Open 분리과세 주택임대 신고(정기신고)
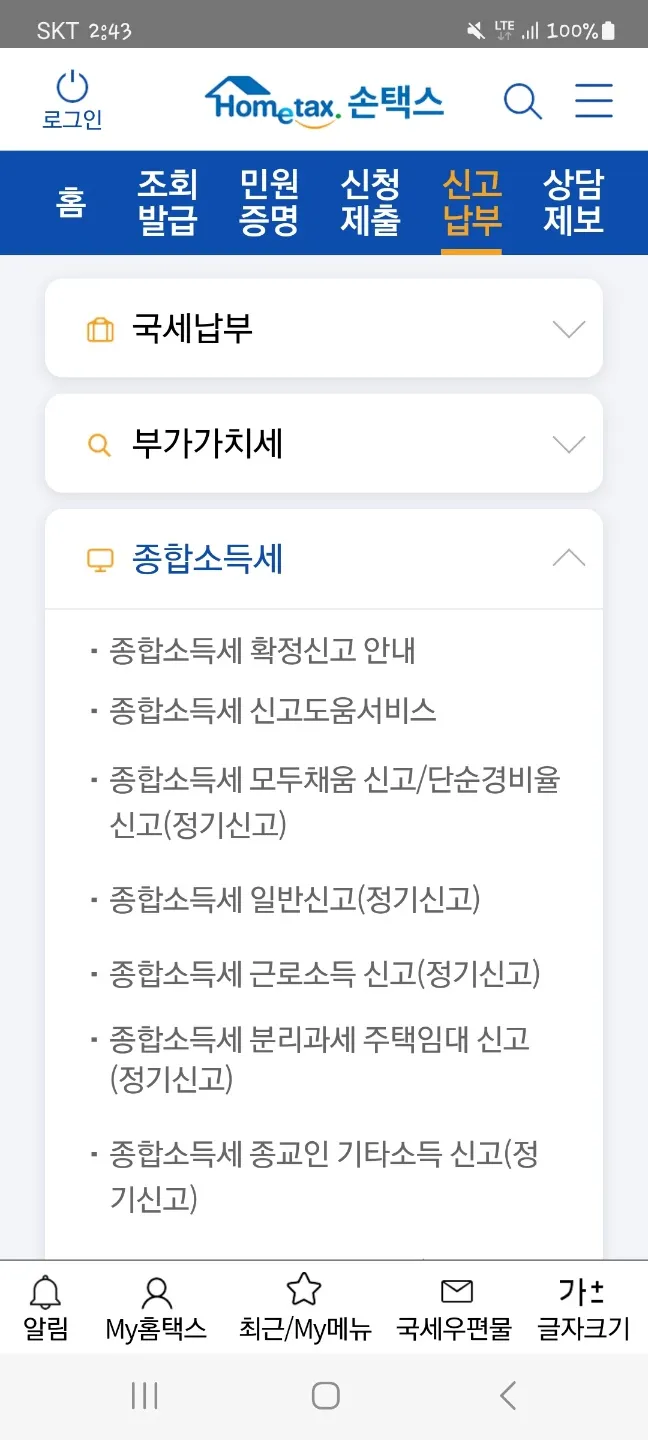 pyautogui.click(x=318, y=1058)
